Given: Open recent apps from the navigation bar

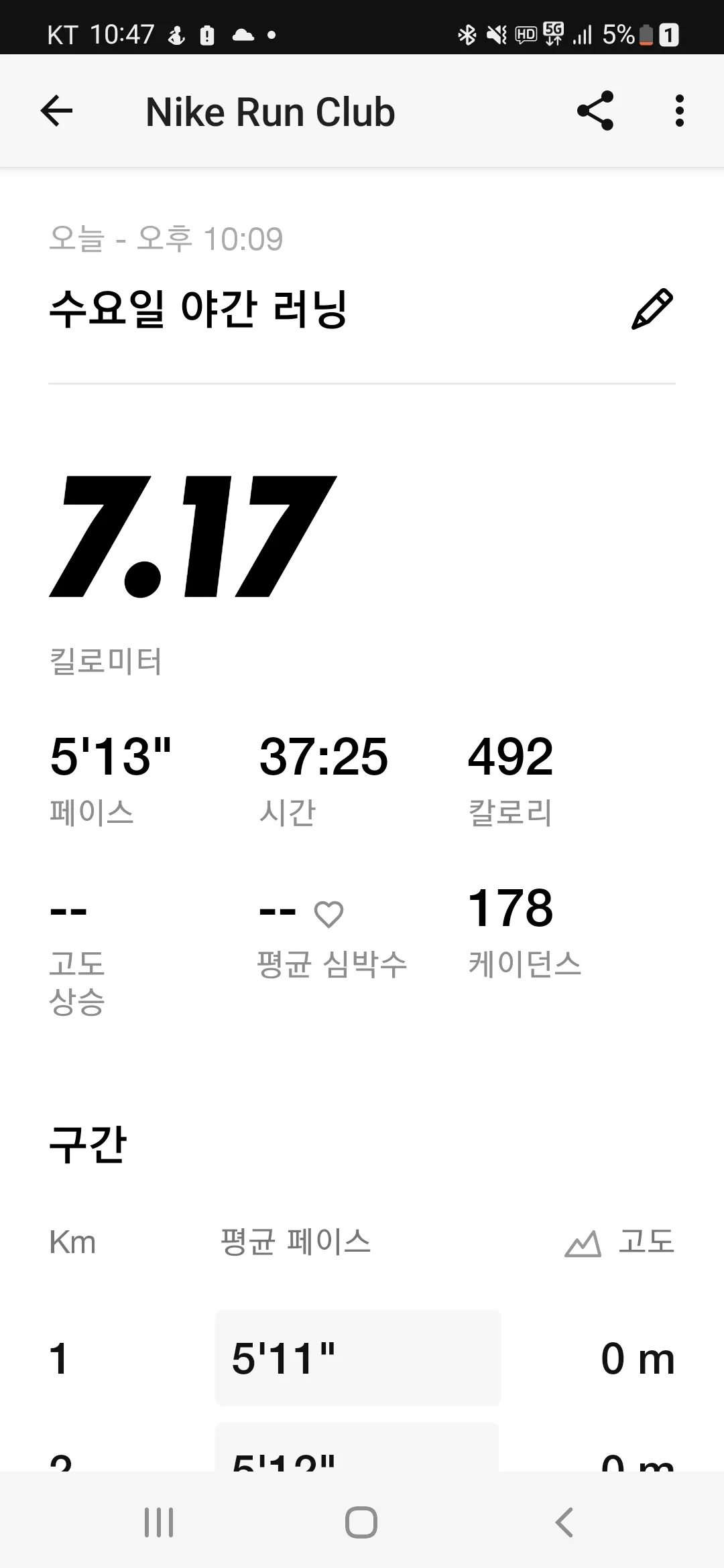Looking at the screenshot, I should pos(159,1522).
